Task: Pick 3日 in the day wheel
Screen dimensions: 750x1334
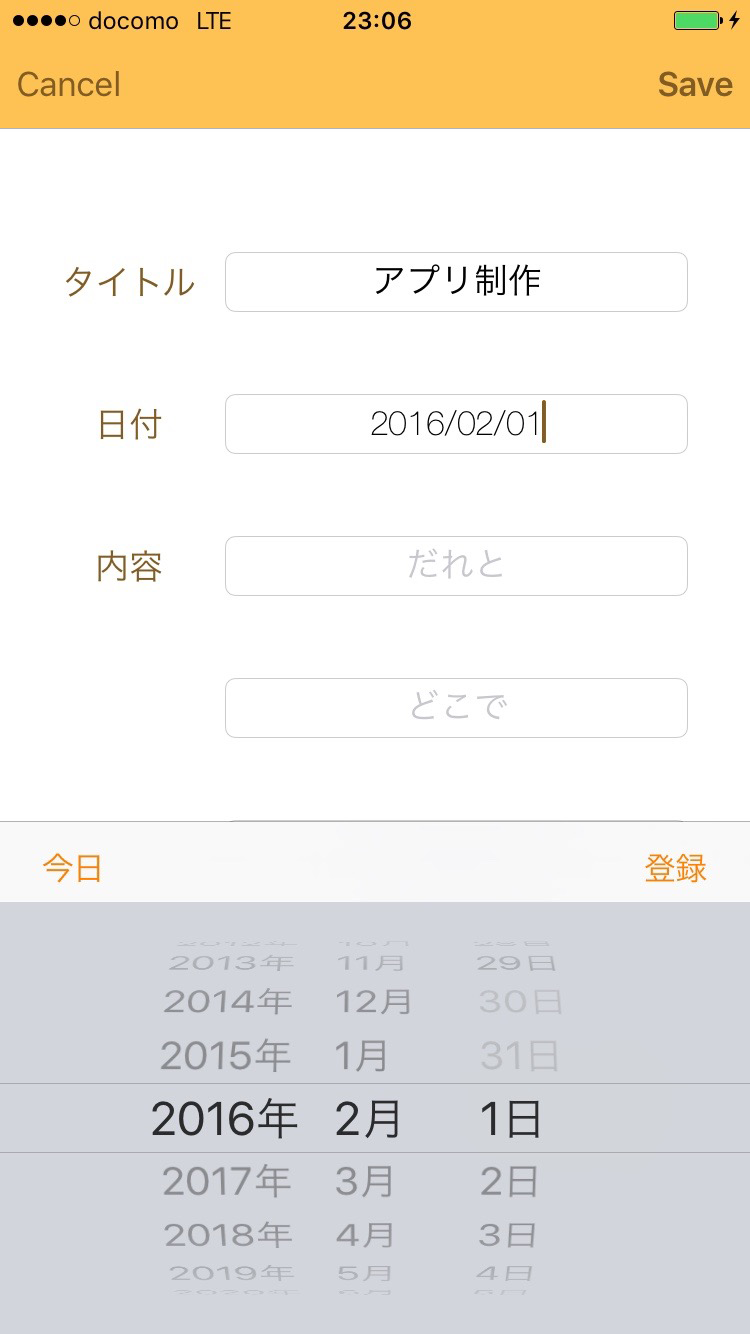Action: click(x=507, y=1235)
